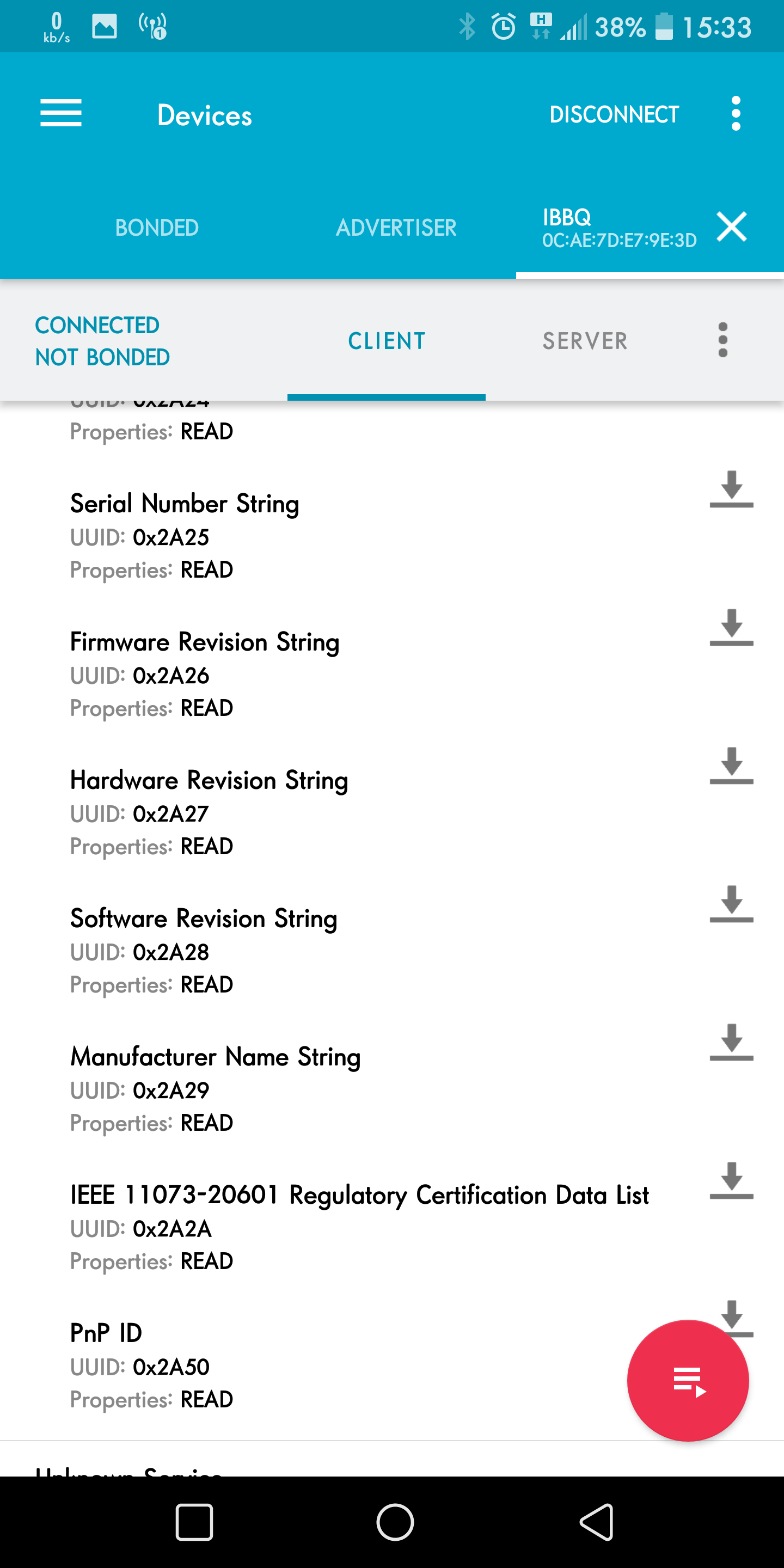This screenshot has height=1568, width=784.
Task: Close the IBBQ device tab
Action: pos(732,227)
